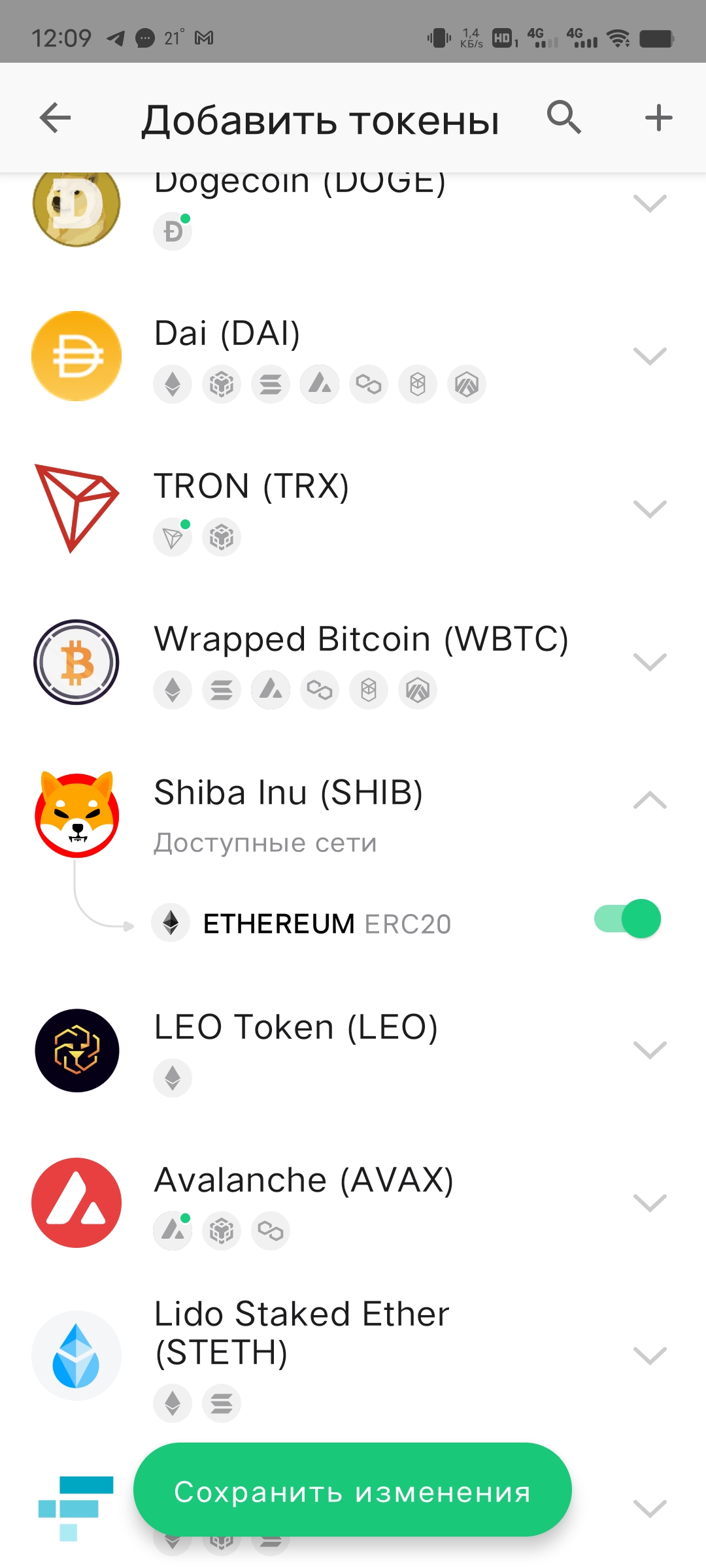Expand Avalanche (AVAX) networks
Image resolution: width=706 pixels, height=1568 pixels.
coord(650,1203)
